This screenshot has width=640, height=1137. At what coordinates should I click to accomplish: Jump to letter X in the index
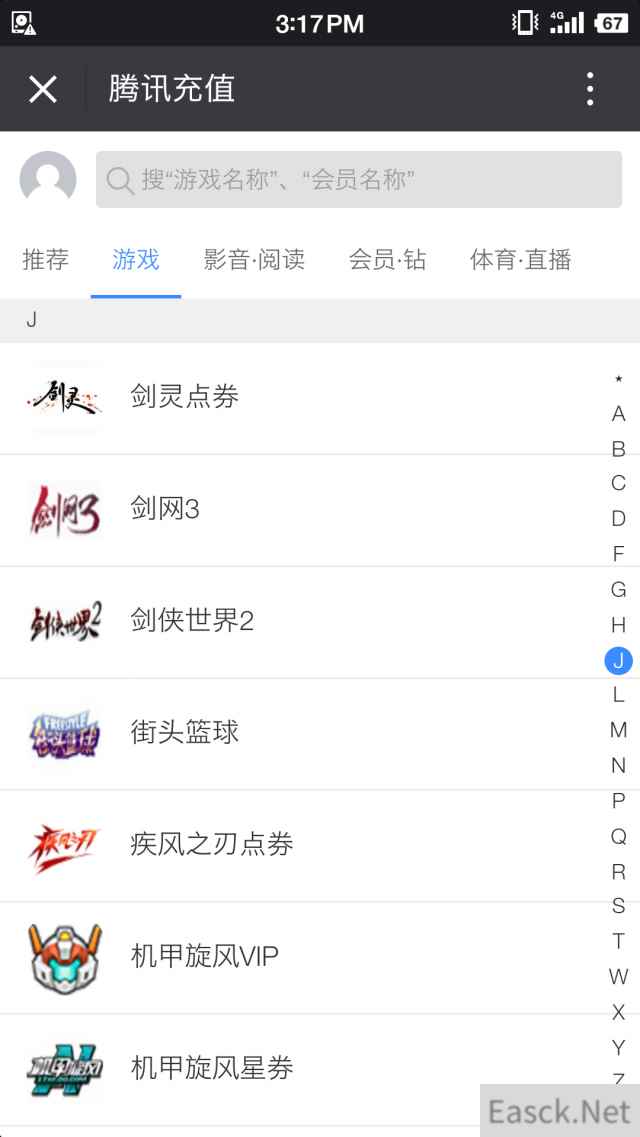click(619, 1011)
